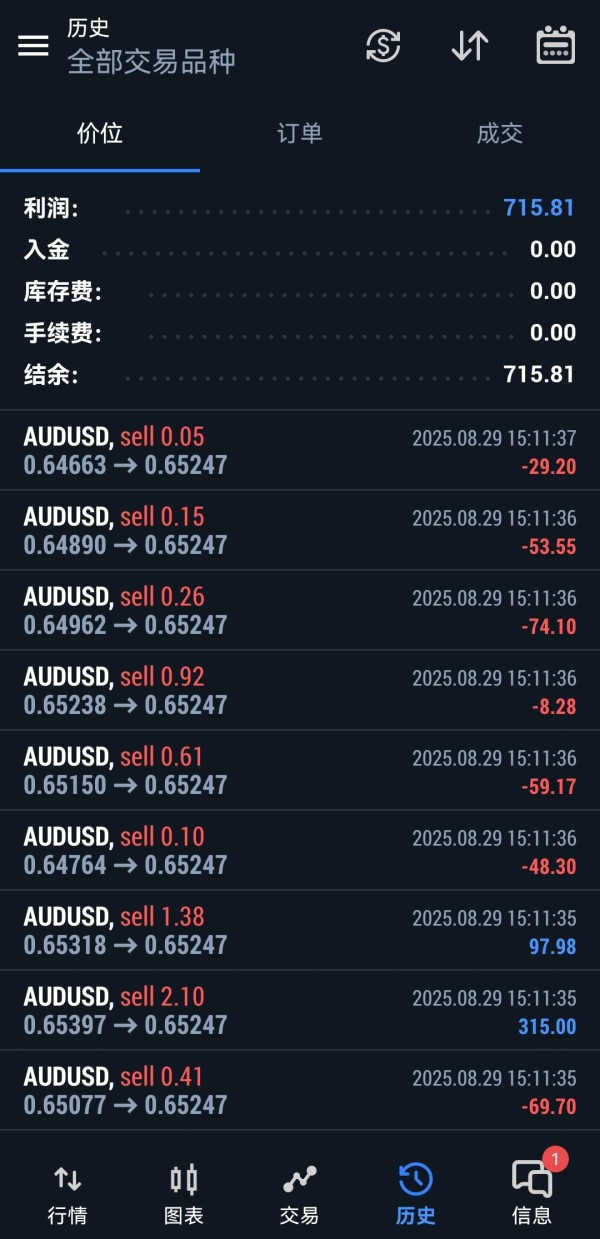Open AUDUSD sell 1.38 profit 97.98 row

[300, 931]
